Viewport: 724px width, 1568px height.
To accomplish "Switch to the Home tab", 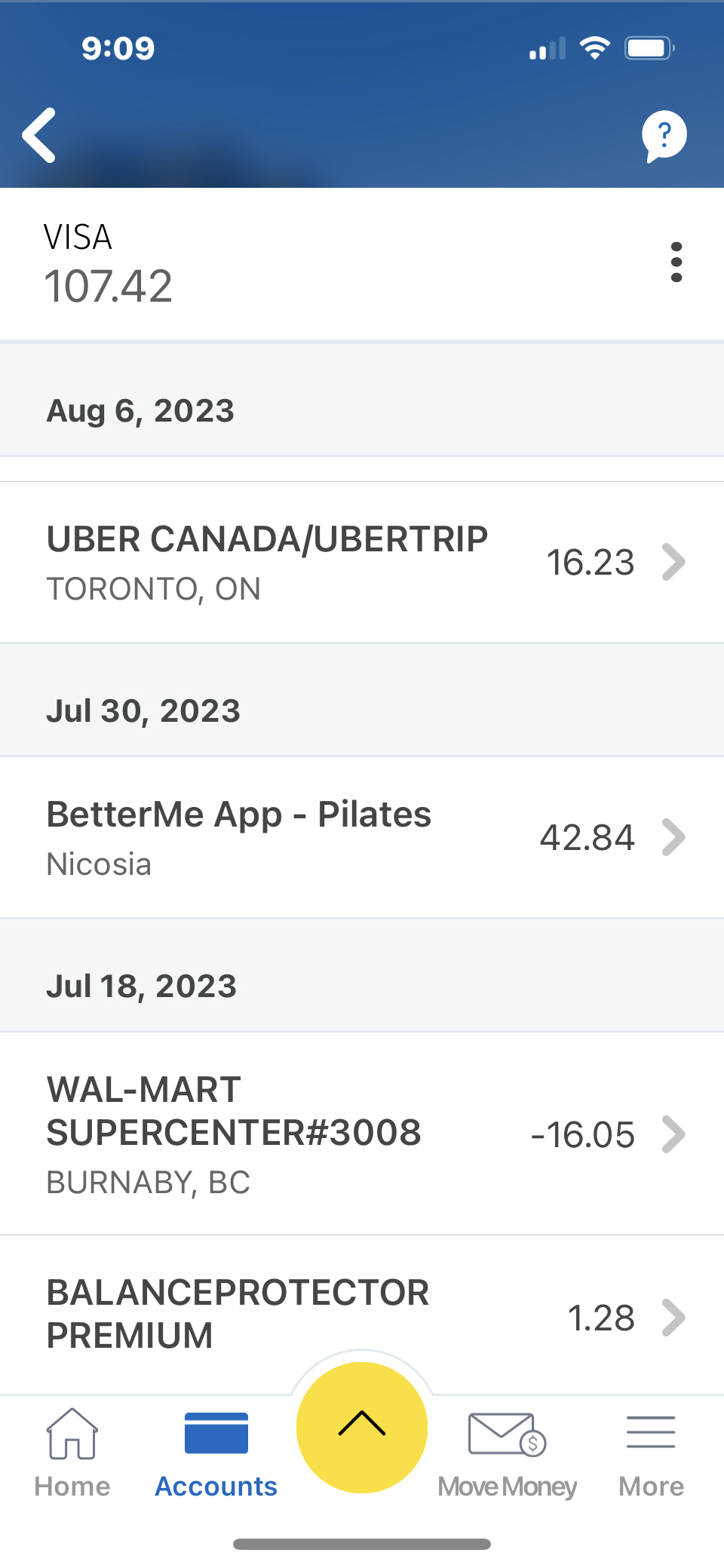I will [72, 1486].
